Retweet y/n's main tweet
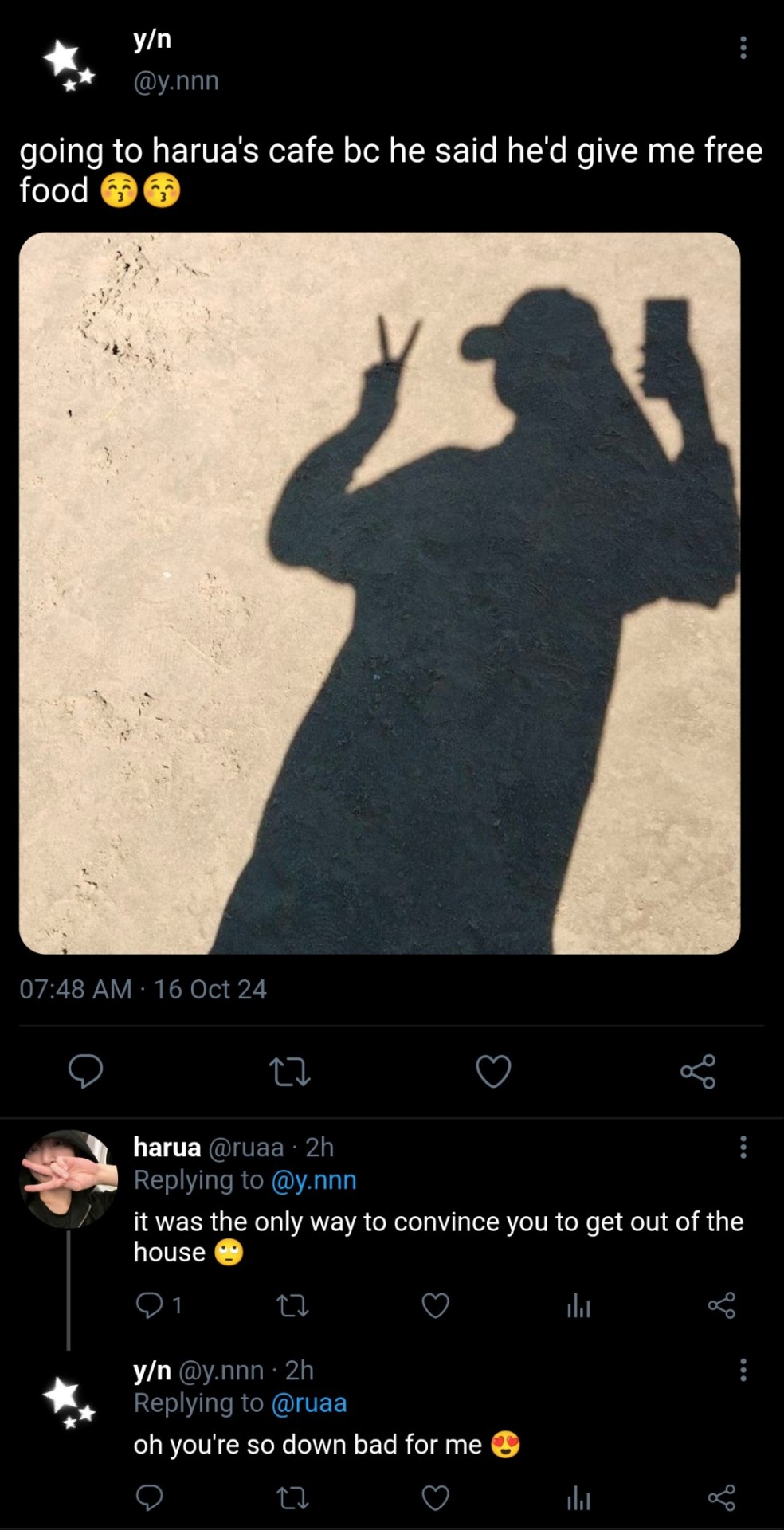 (290, 1072)
